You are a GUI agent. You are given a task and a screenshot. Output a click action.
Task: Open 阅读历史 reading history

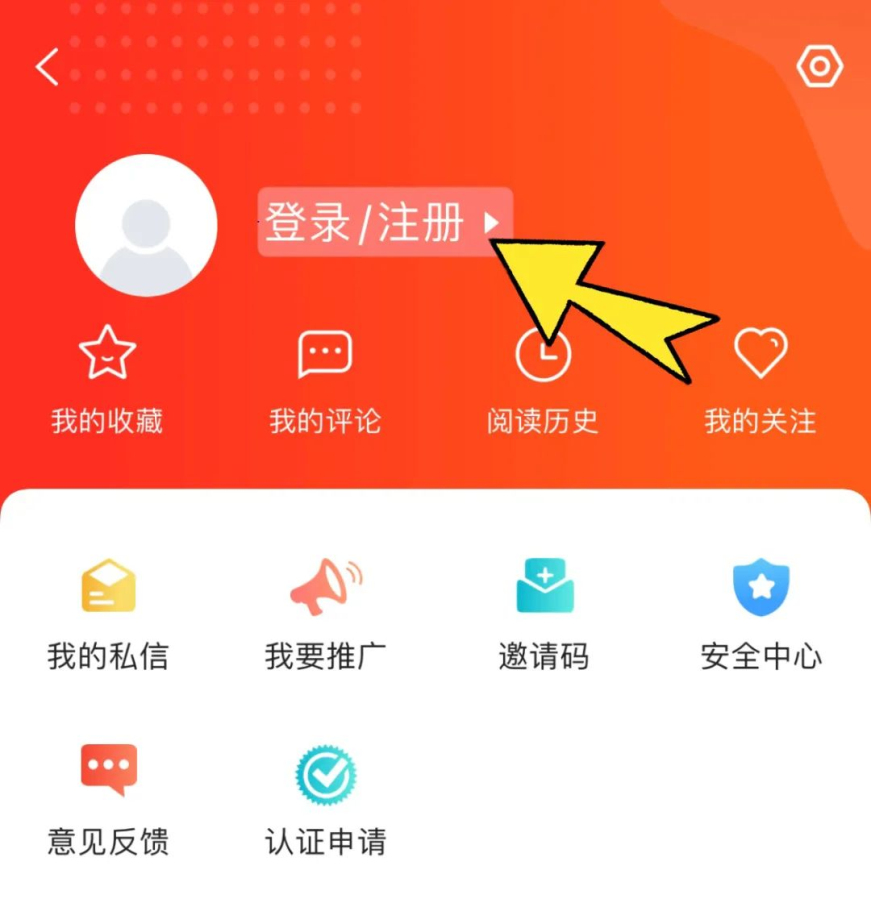pyautogui.click(x=542, y=380)
